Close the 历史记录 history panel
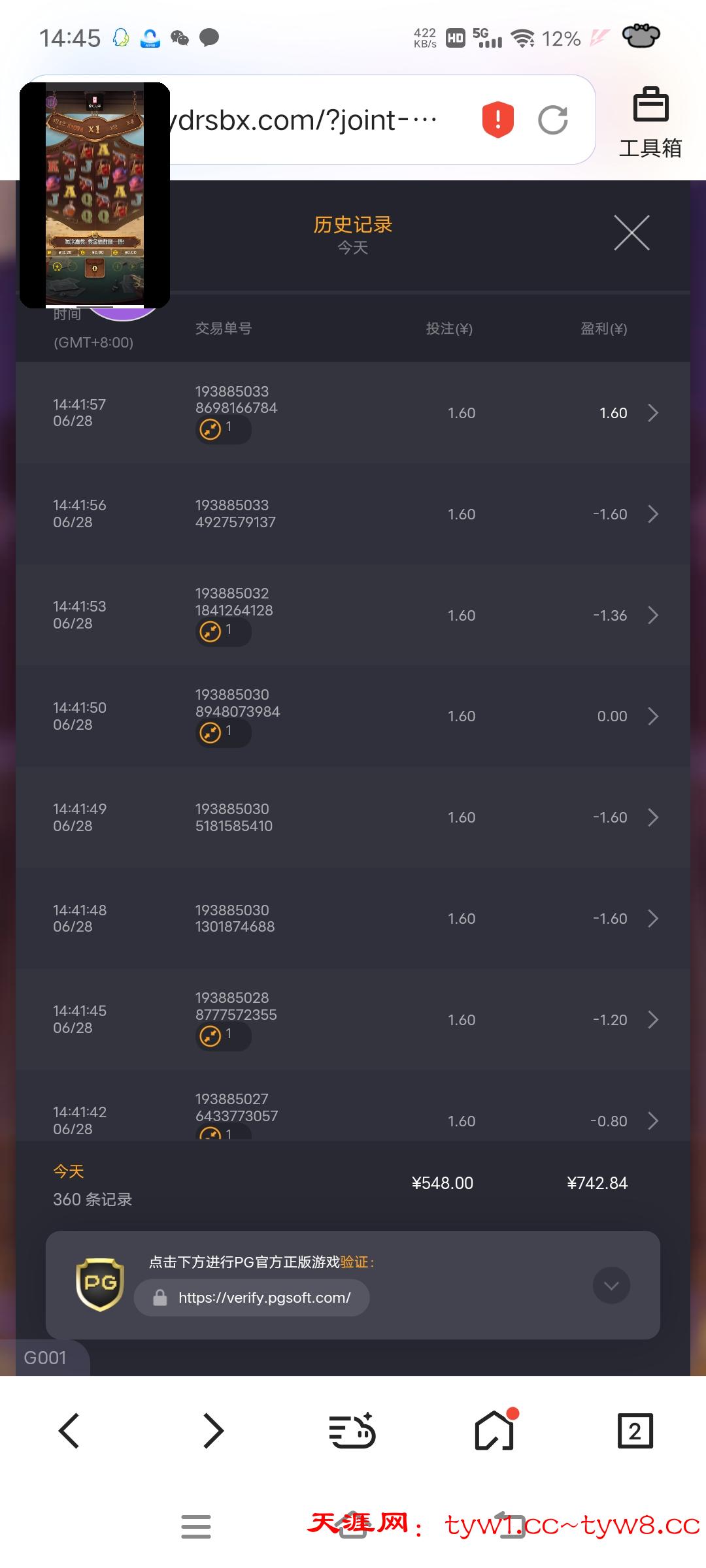706x1568 pixels. (x=631, y=233)
